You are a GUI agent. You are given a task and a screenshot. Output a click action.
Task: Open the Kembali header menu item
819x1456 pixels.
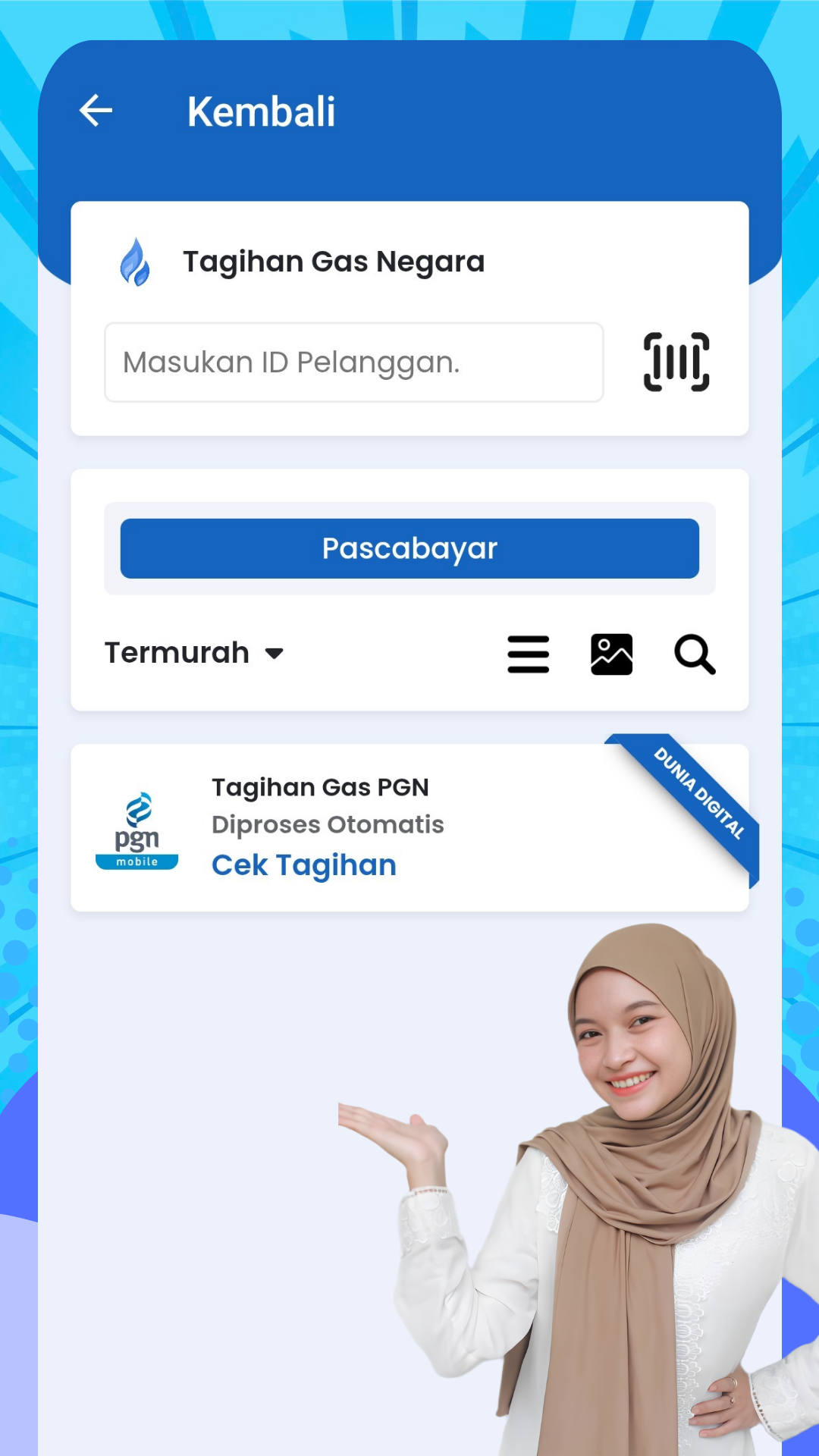click(x=262, y=111)
